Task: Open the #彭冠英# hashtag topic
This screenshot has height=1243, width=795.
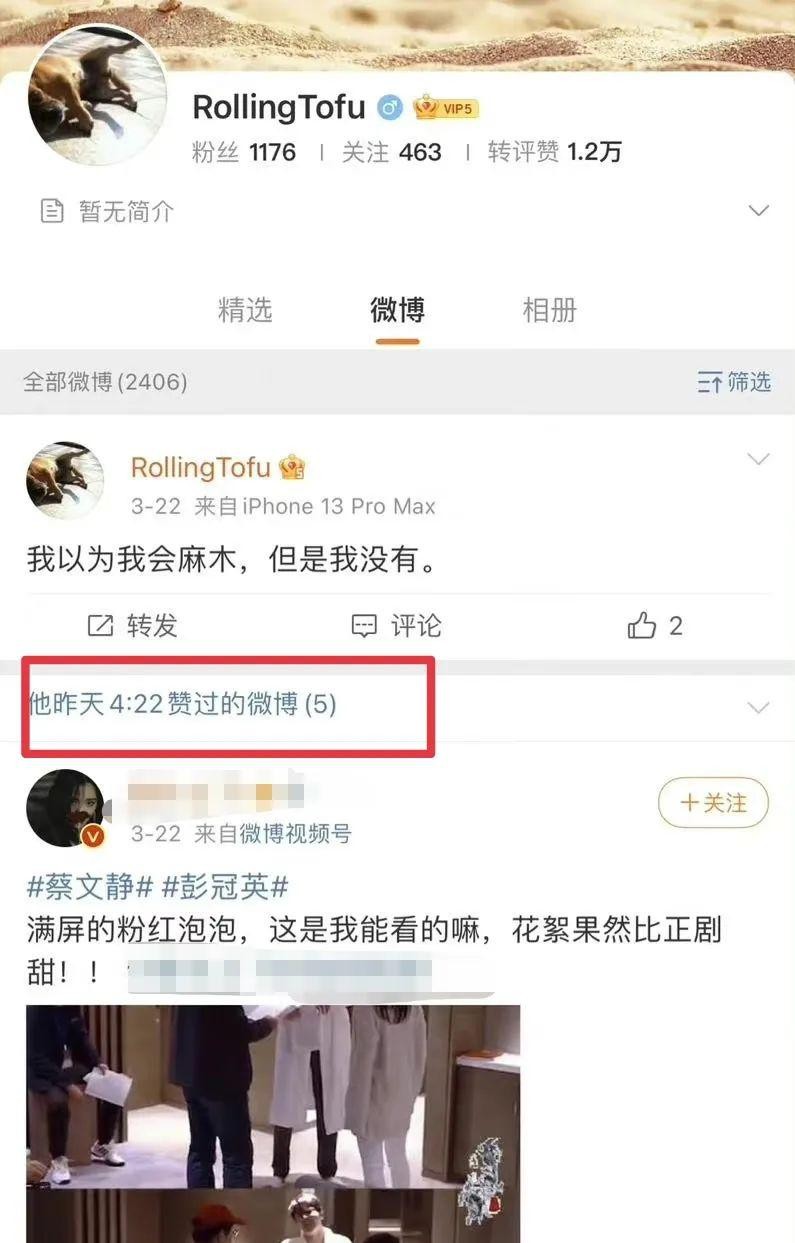Action: pos(225,887)
